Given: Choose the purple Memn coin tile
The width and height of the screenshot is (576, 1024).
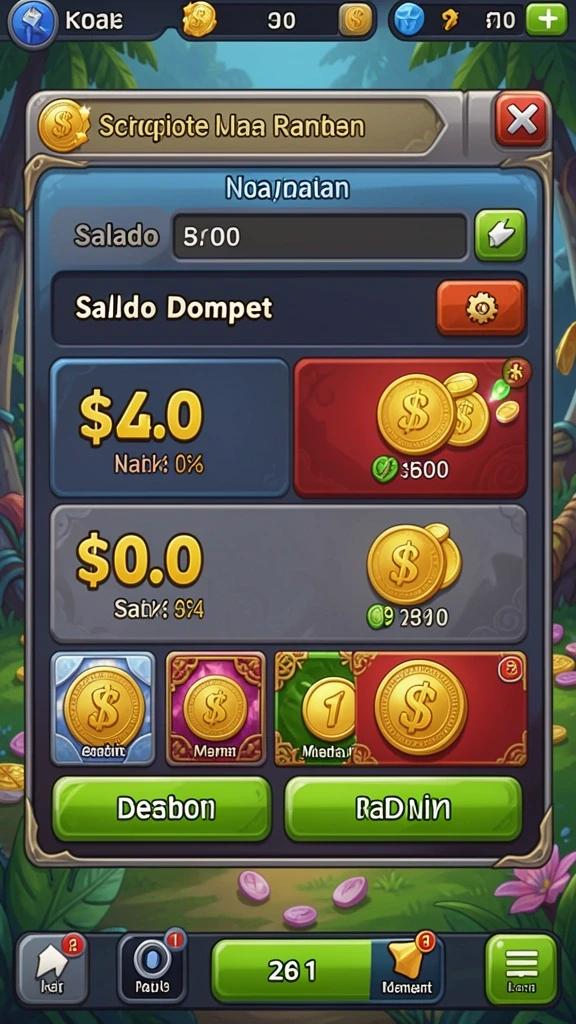Looking at the screenshot, I should click(216, 708).
